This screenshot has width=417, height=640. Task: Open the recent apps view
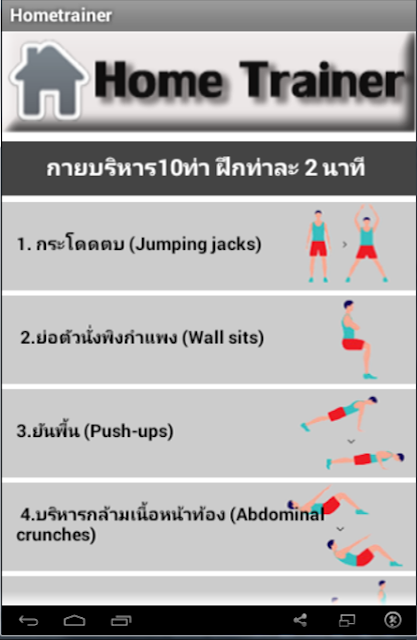tap(121, 621)
